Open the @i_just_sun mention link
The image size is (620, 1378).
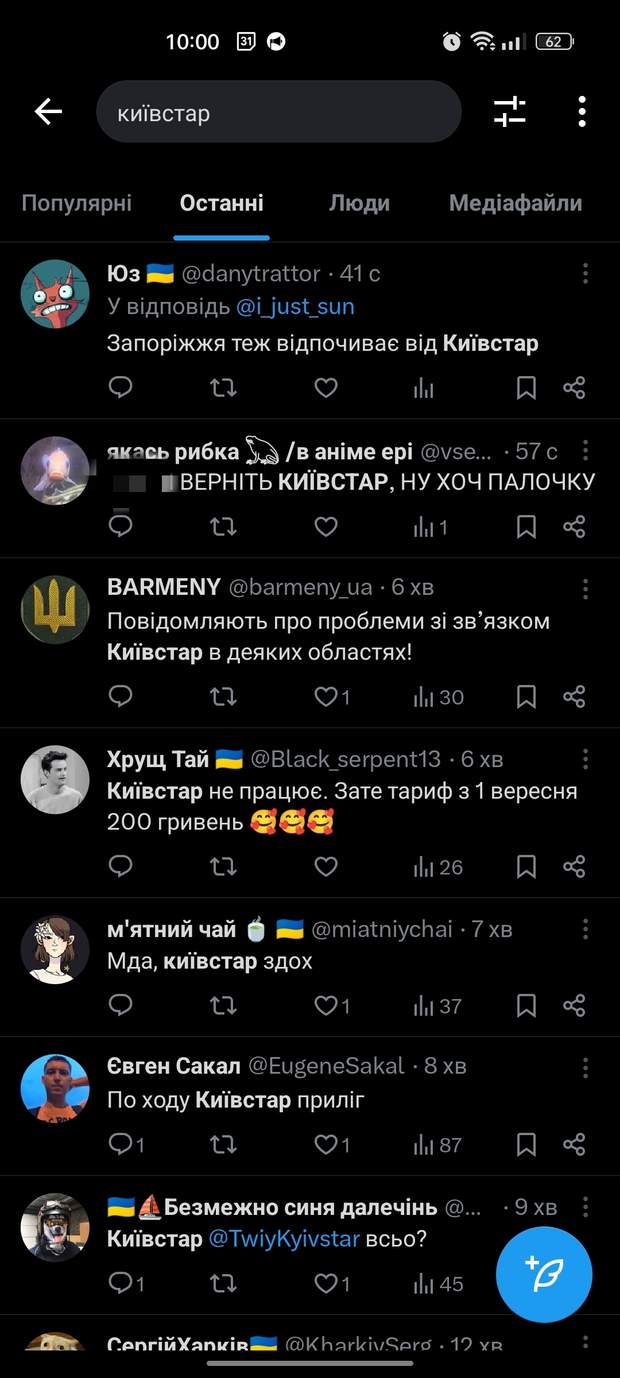(295, 307)
